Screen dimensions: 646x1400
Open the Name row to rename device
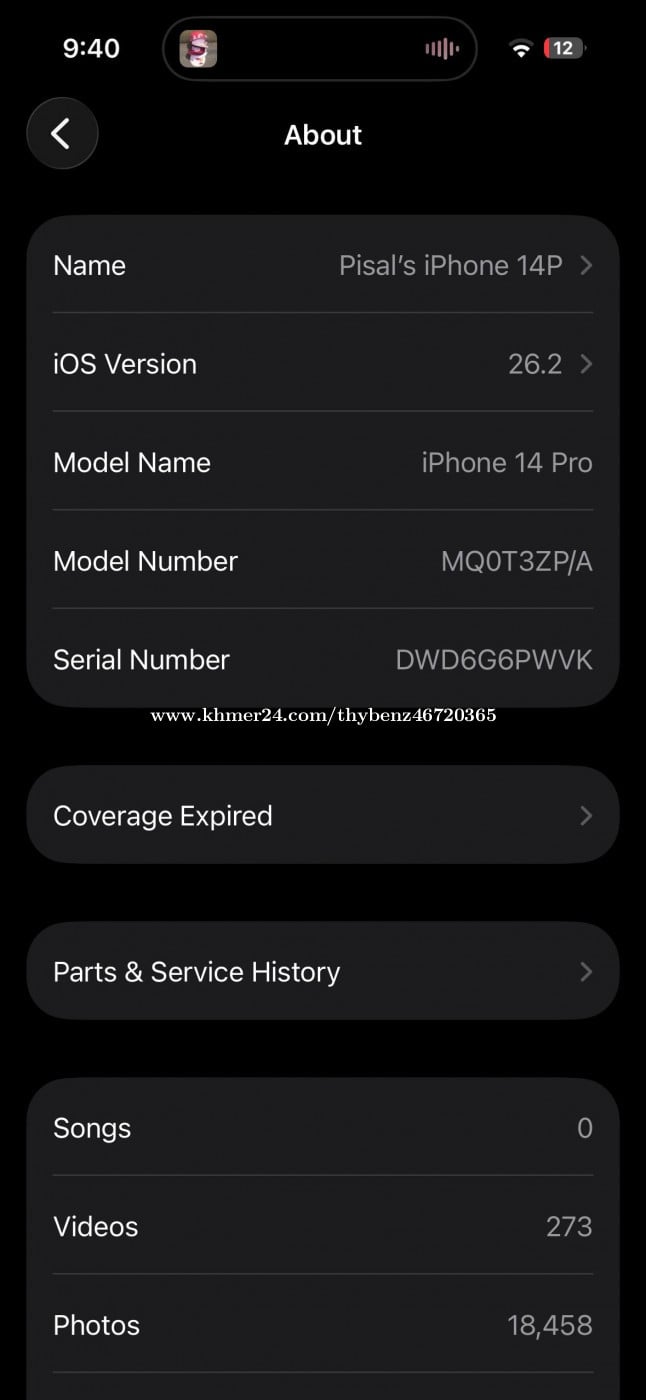[x=322, y=265]
